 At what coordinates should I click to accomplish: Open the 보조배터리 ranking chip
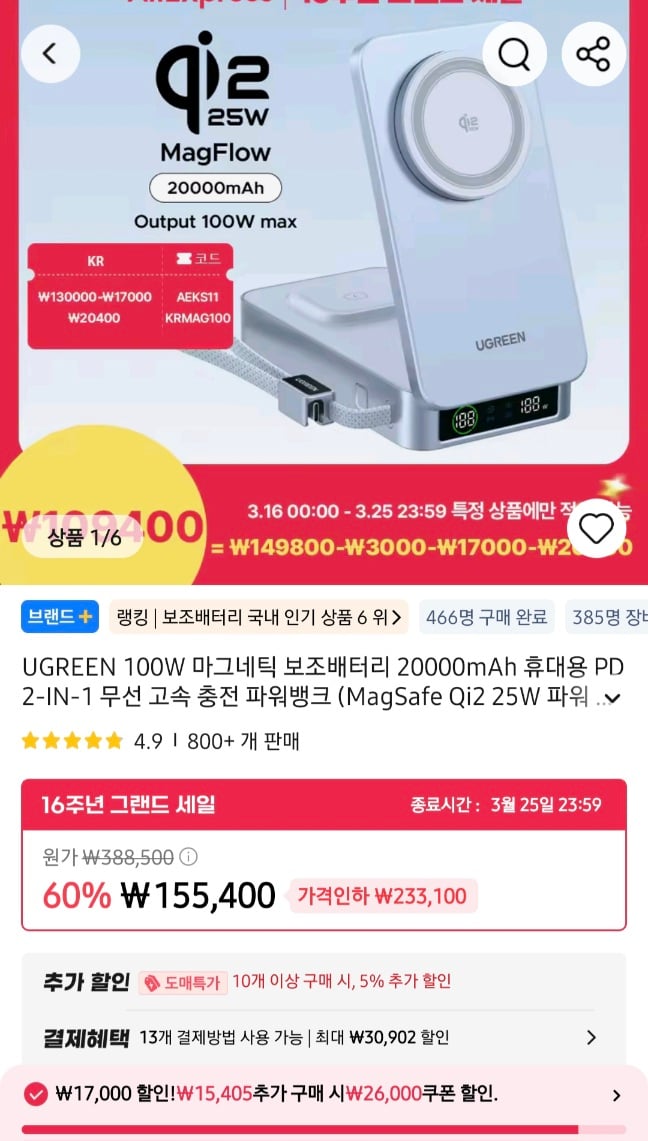258,617
